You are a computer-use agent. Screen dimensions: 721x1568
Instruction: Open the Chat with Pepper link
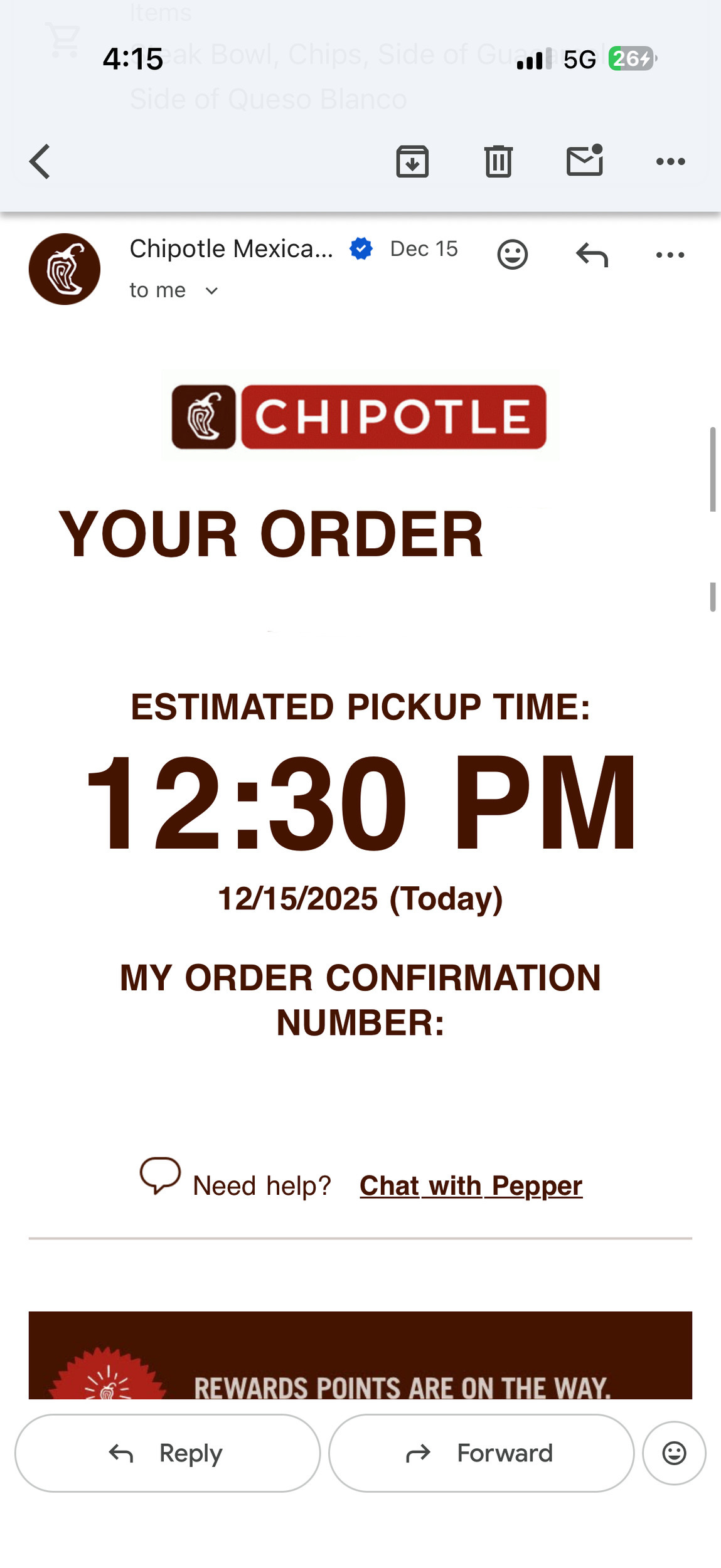tap(471, 1185)
